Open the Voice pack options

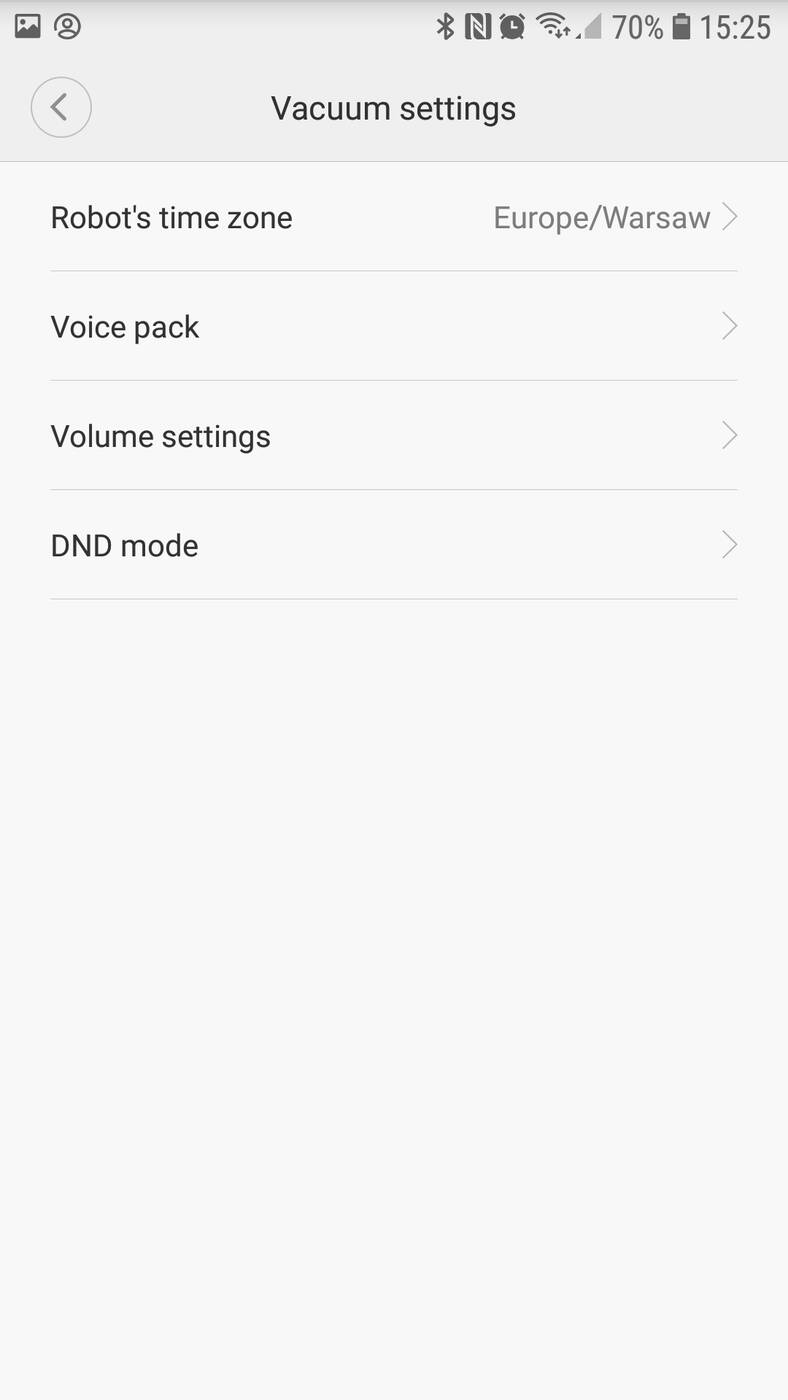tap(393, 327)
